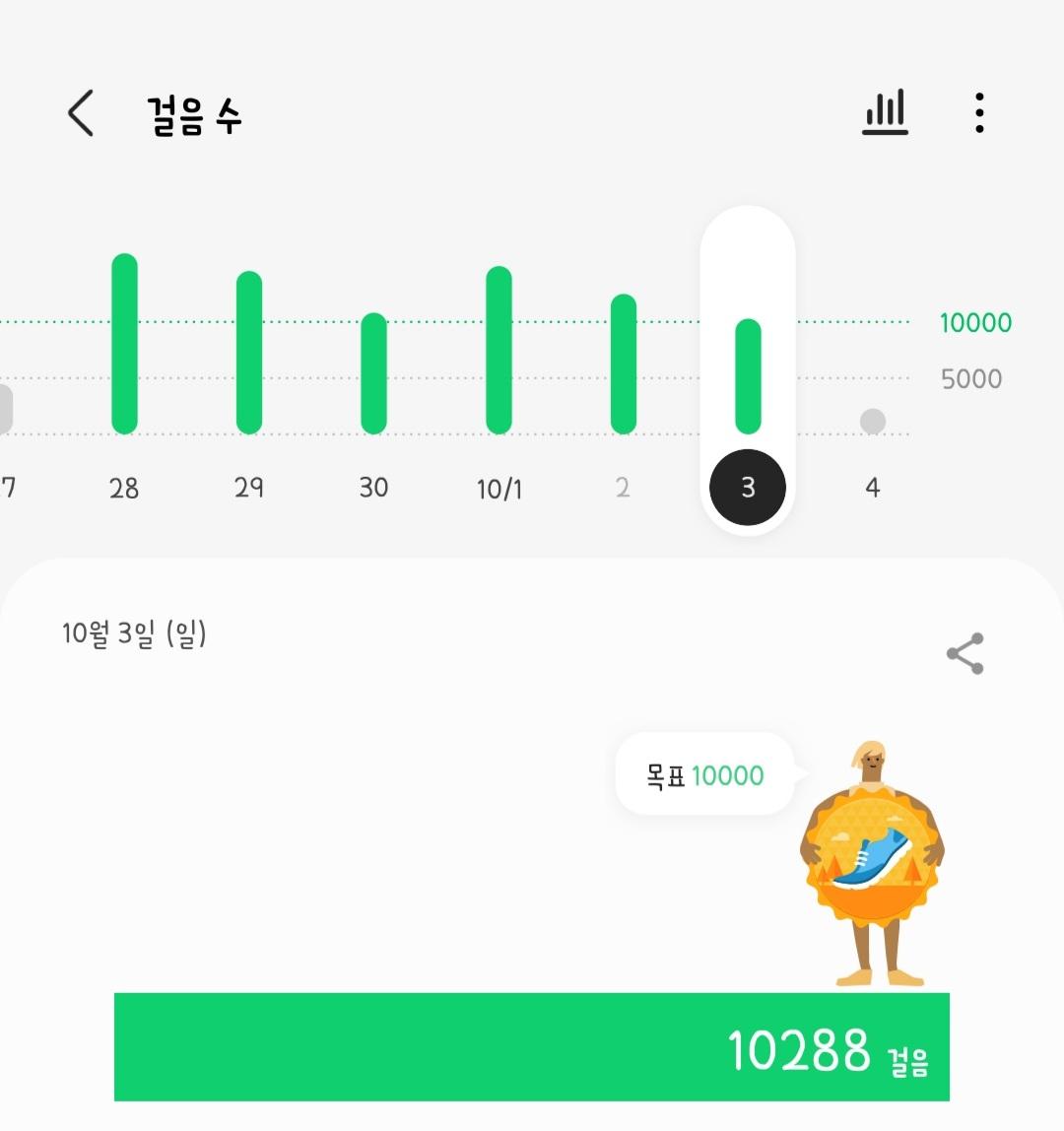Share the October 3 step record
Viewport: 1064px width, 1131px height.
click(964, 654)
